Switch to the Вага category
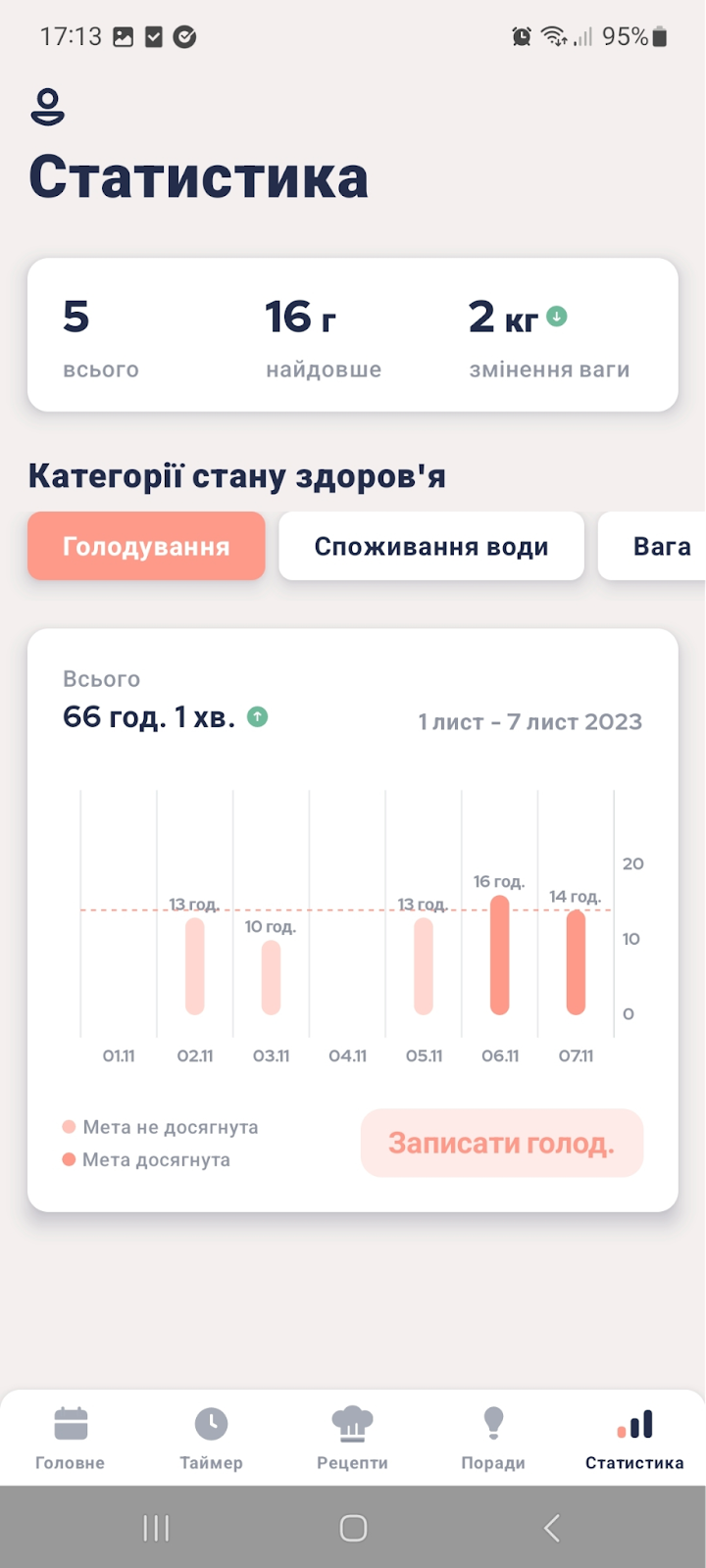 click(x=653, y=546)
